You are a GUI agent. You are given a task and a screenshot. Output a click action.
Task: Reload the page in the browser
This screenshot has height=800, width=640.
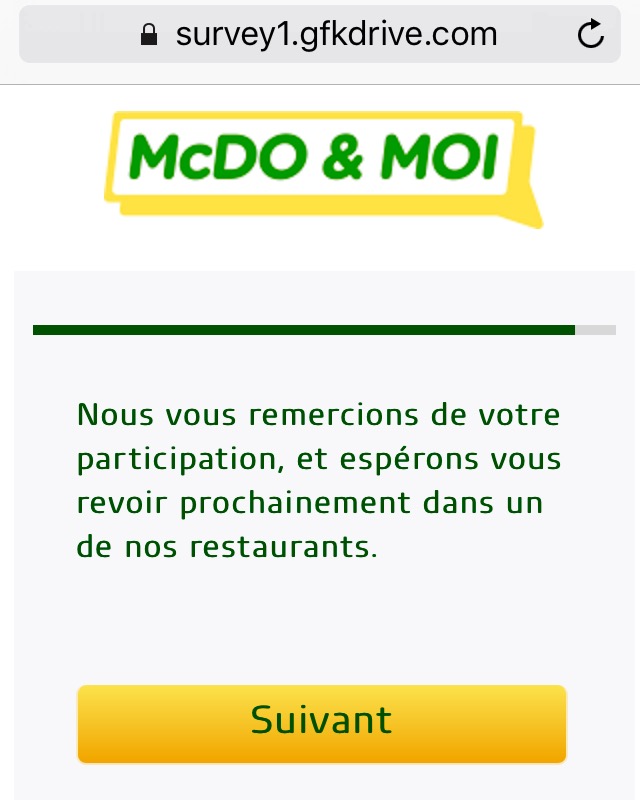(x=591, y=35)
